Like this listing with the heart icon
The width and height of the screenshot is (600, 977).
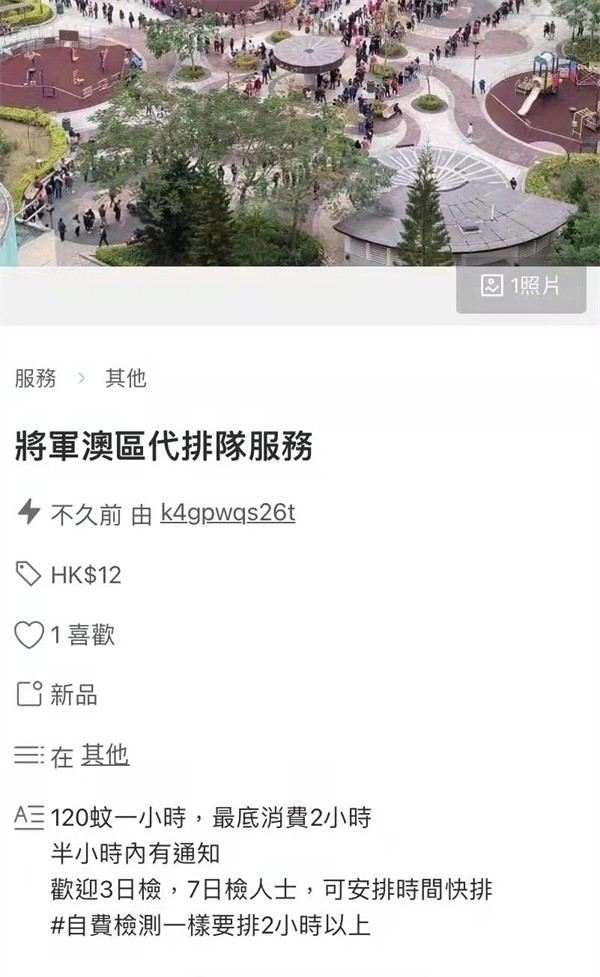pos(30,635)
